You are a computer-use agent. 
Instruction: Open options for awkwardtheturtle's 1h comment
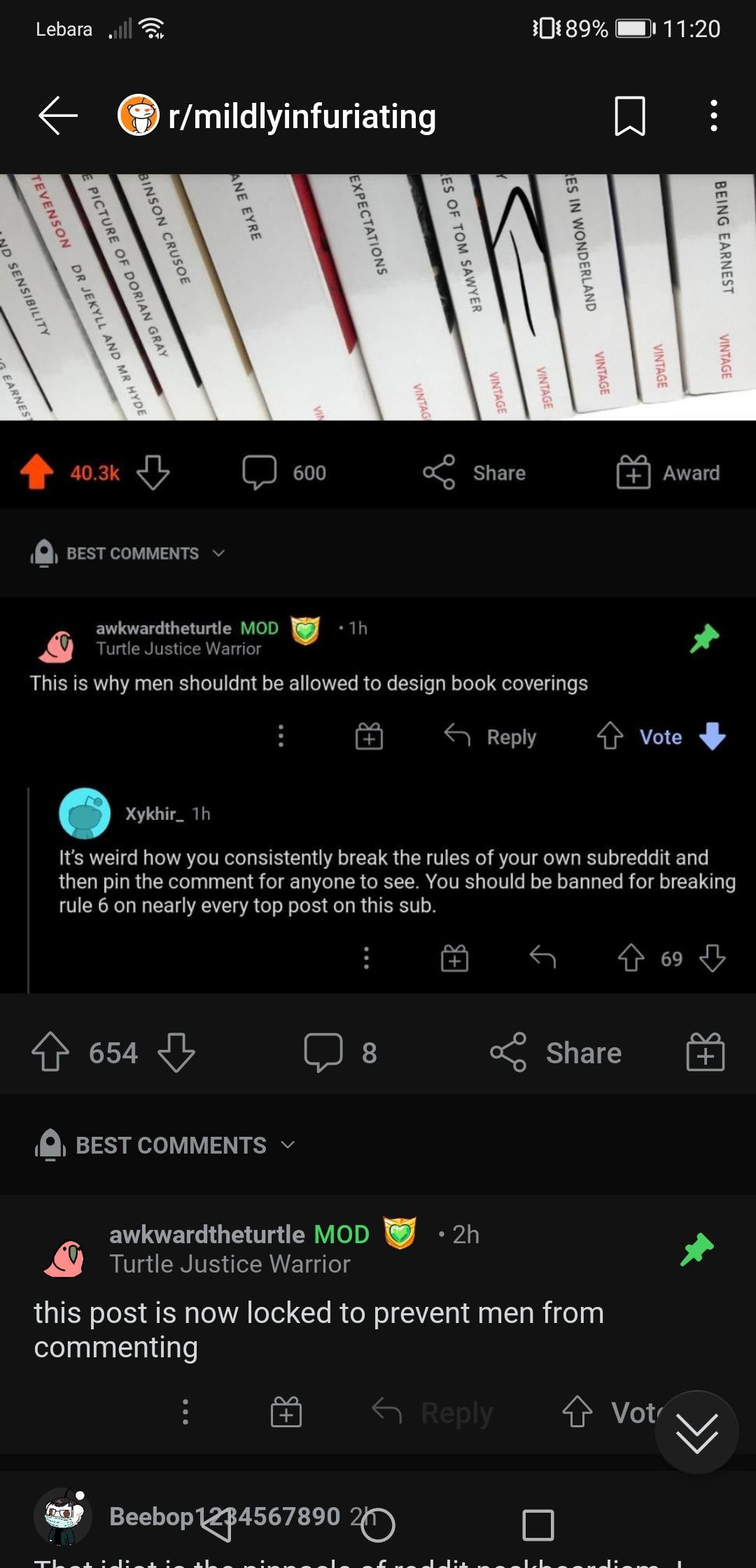[x=281, y=736]
